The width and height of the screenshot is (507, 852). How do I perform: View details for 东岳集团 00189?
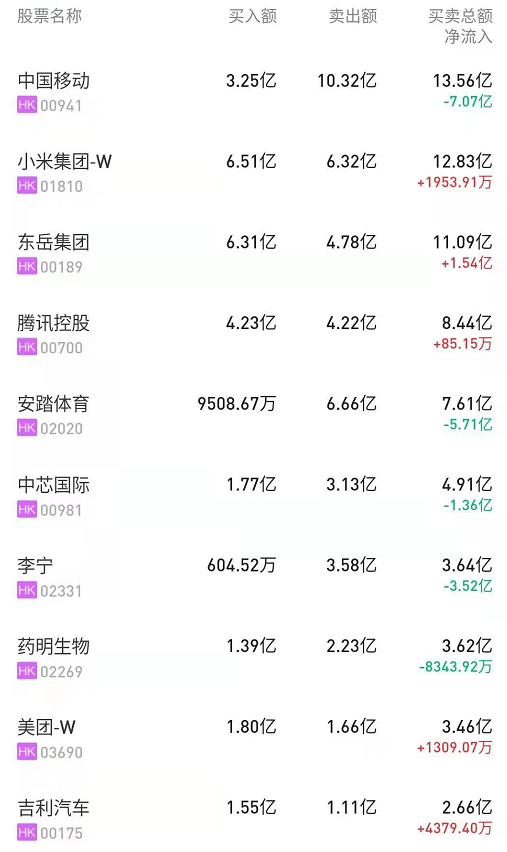pos(253,253)
